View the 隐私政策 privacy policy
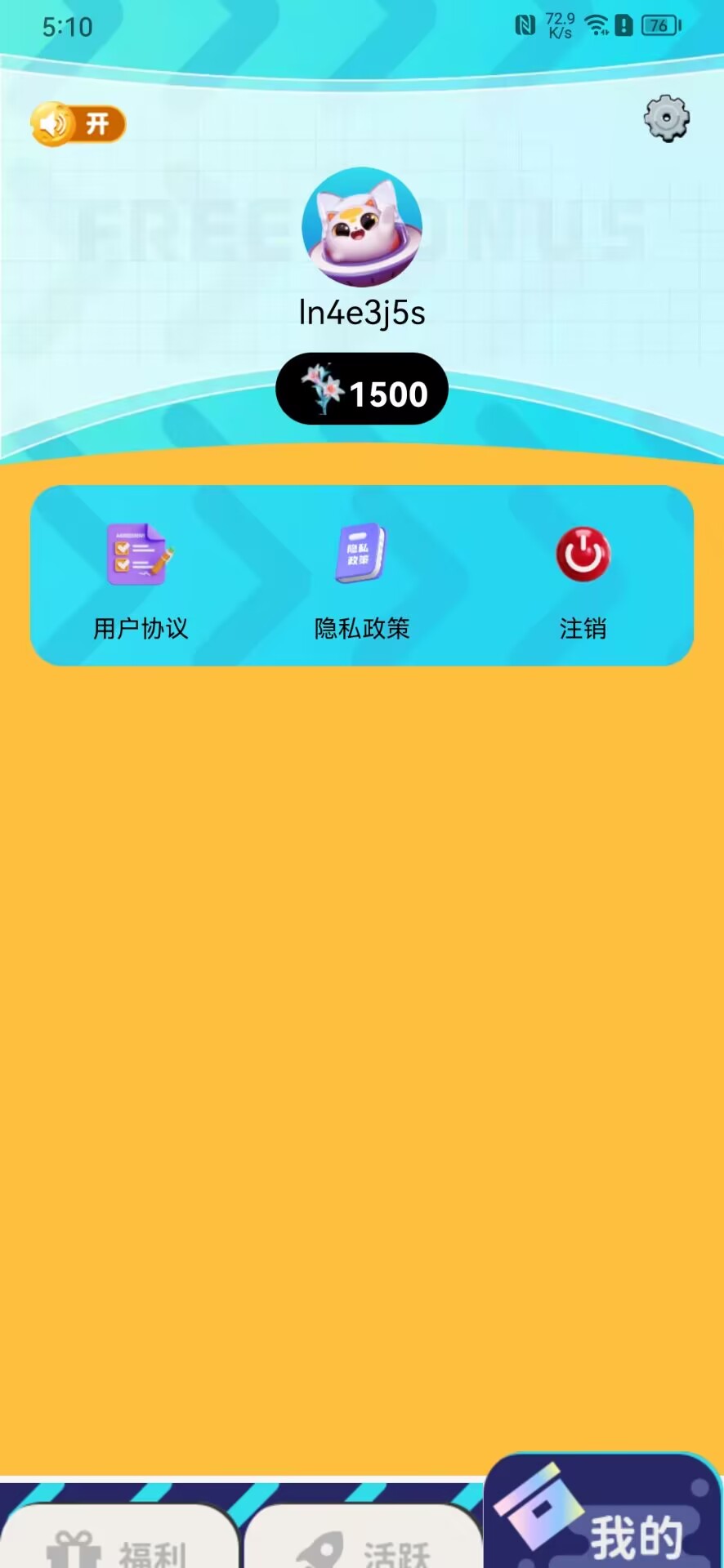 [362, 577]
